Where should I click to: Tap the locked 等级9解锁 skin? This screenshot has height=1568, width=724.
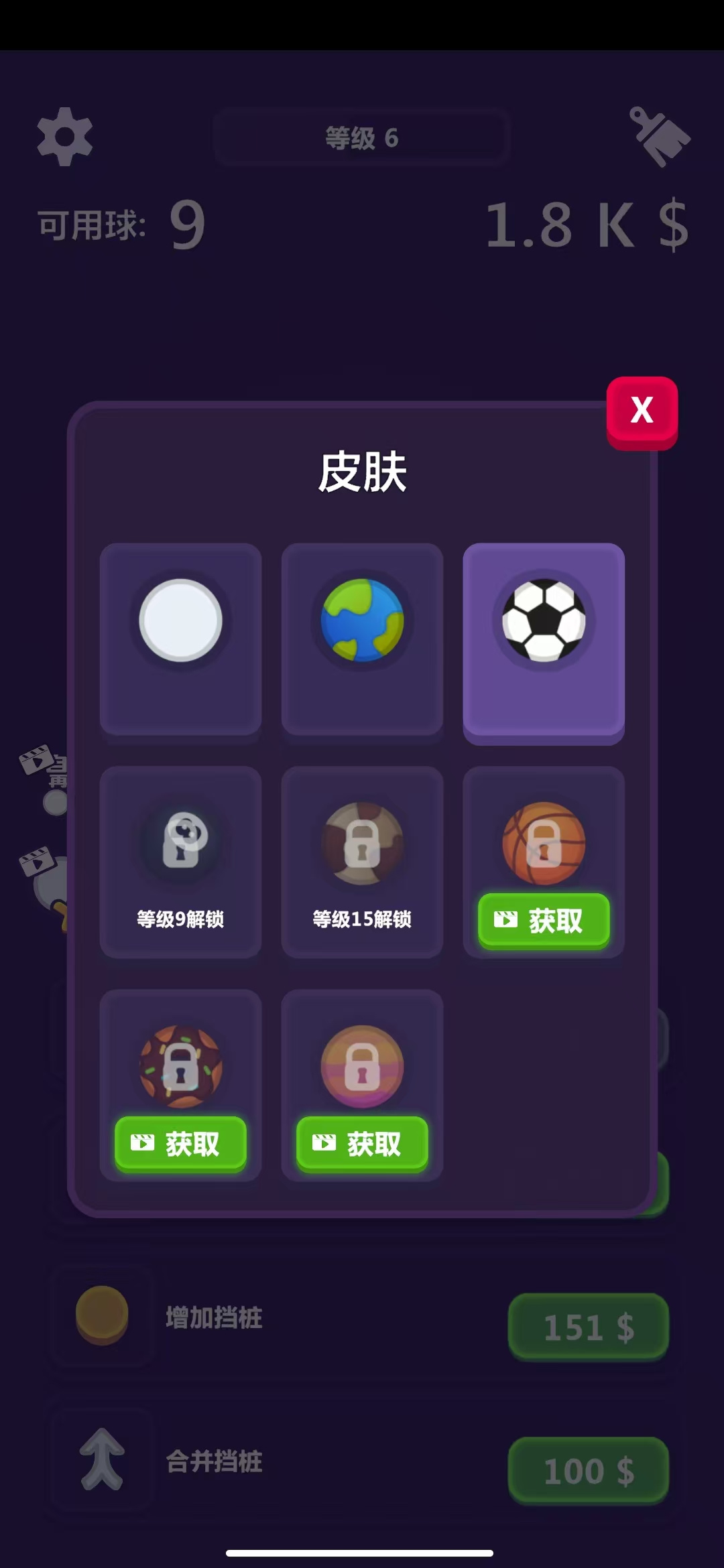pyautogui.click(x=180, y=861)
